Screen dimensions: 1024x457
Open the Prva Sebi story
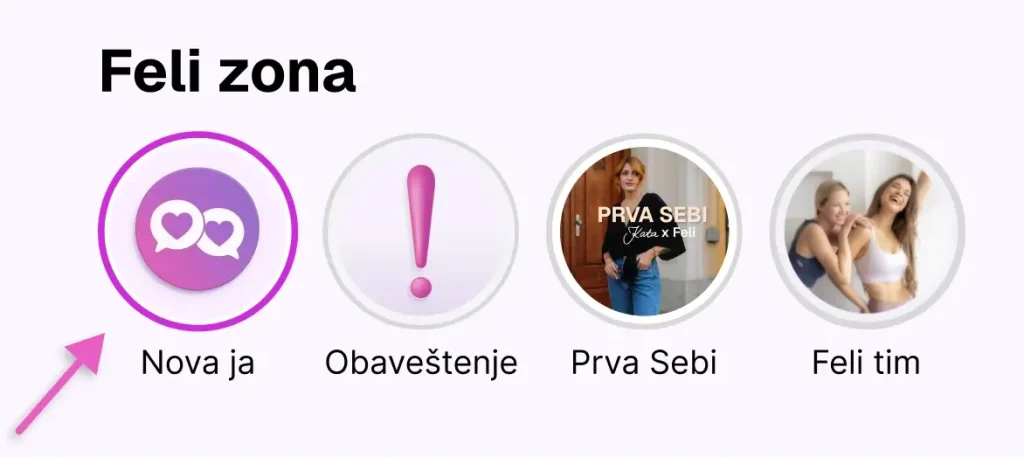(644, 231)
